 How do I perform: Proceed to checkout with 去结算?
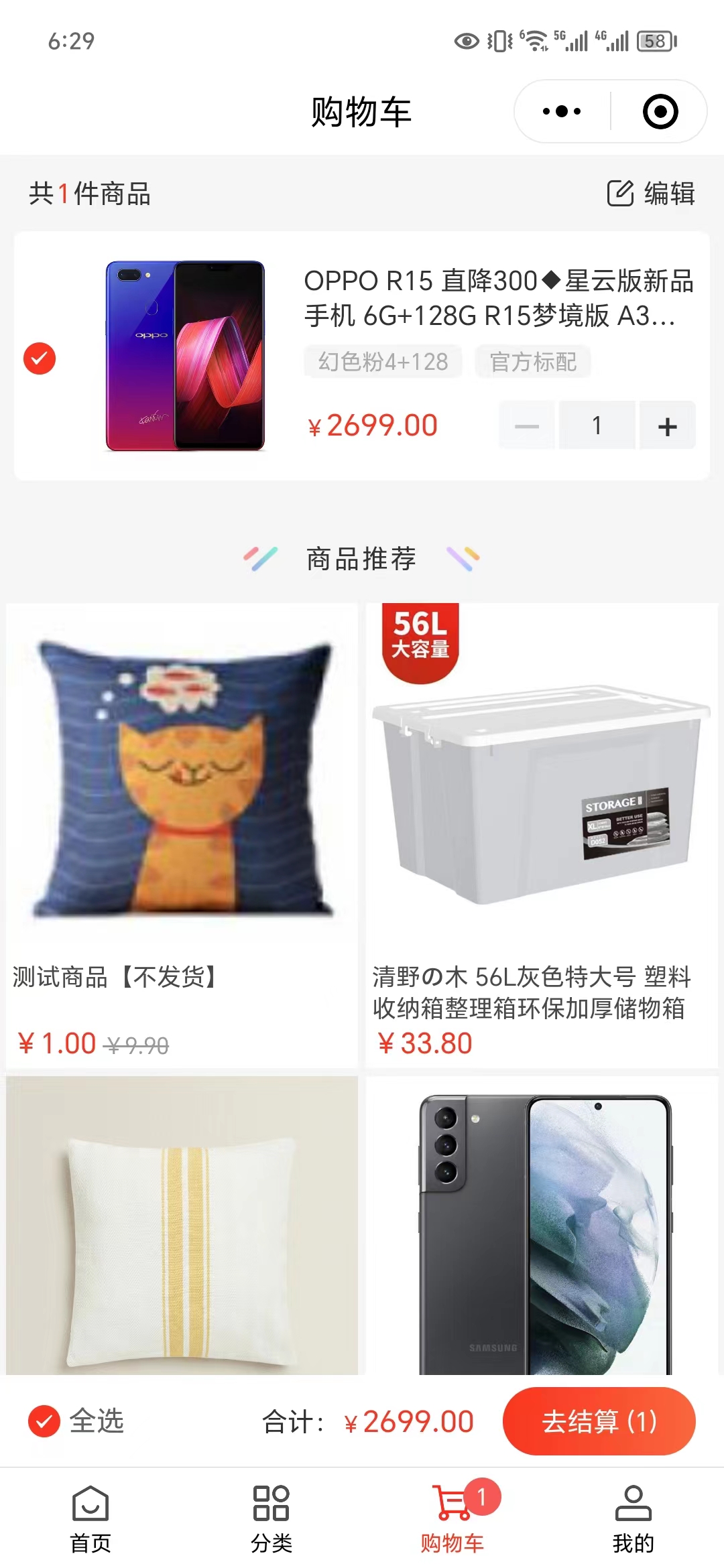(x=599, y=1421)
